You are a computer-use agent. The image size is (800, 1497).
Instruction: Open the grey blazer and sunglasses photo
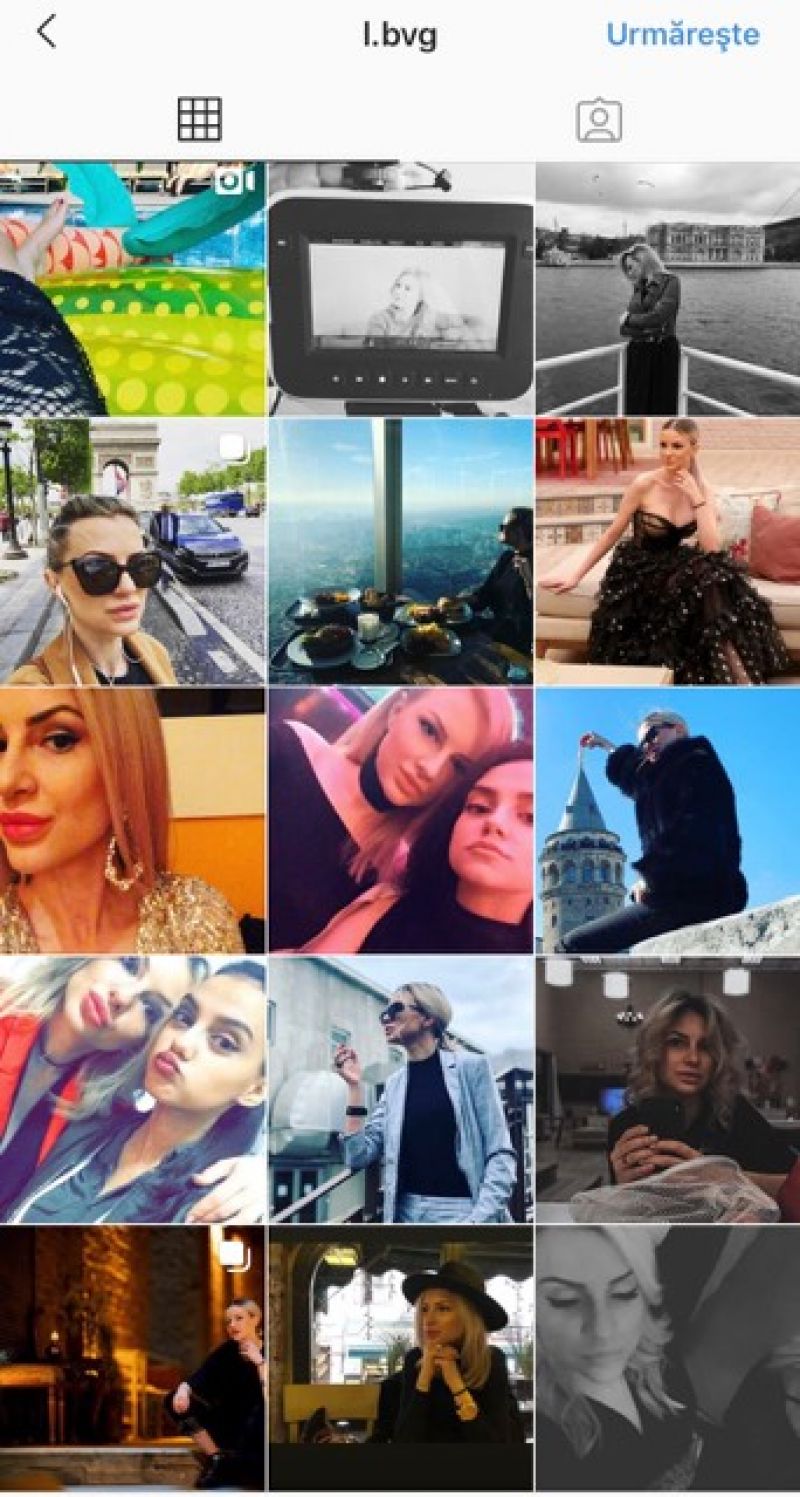[400, 1090]
